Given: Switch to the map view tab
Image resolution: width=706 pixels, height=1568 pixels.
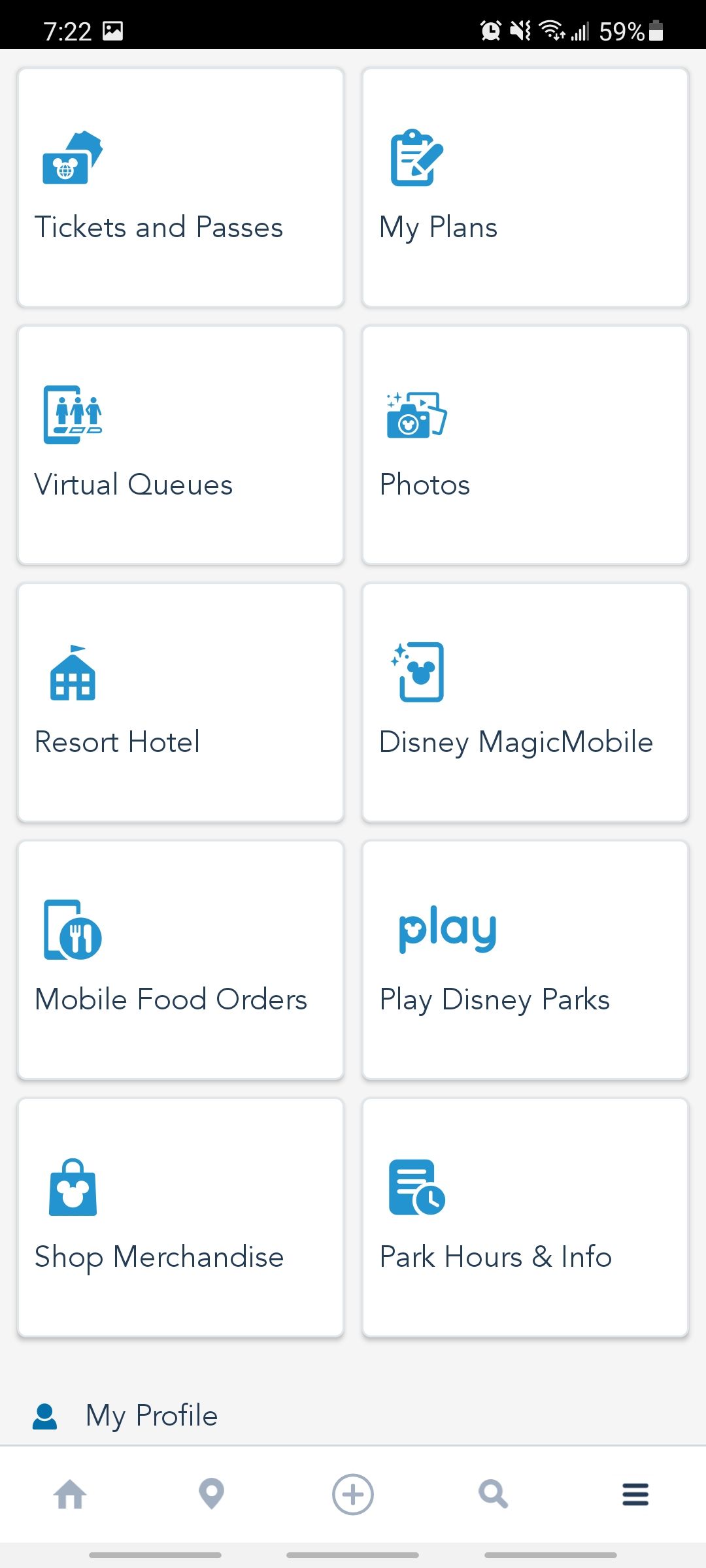Looking at the screenshot, I should 211,1495.
